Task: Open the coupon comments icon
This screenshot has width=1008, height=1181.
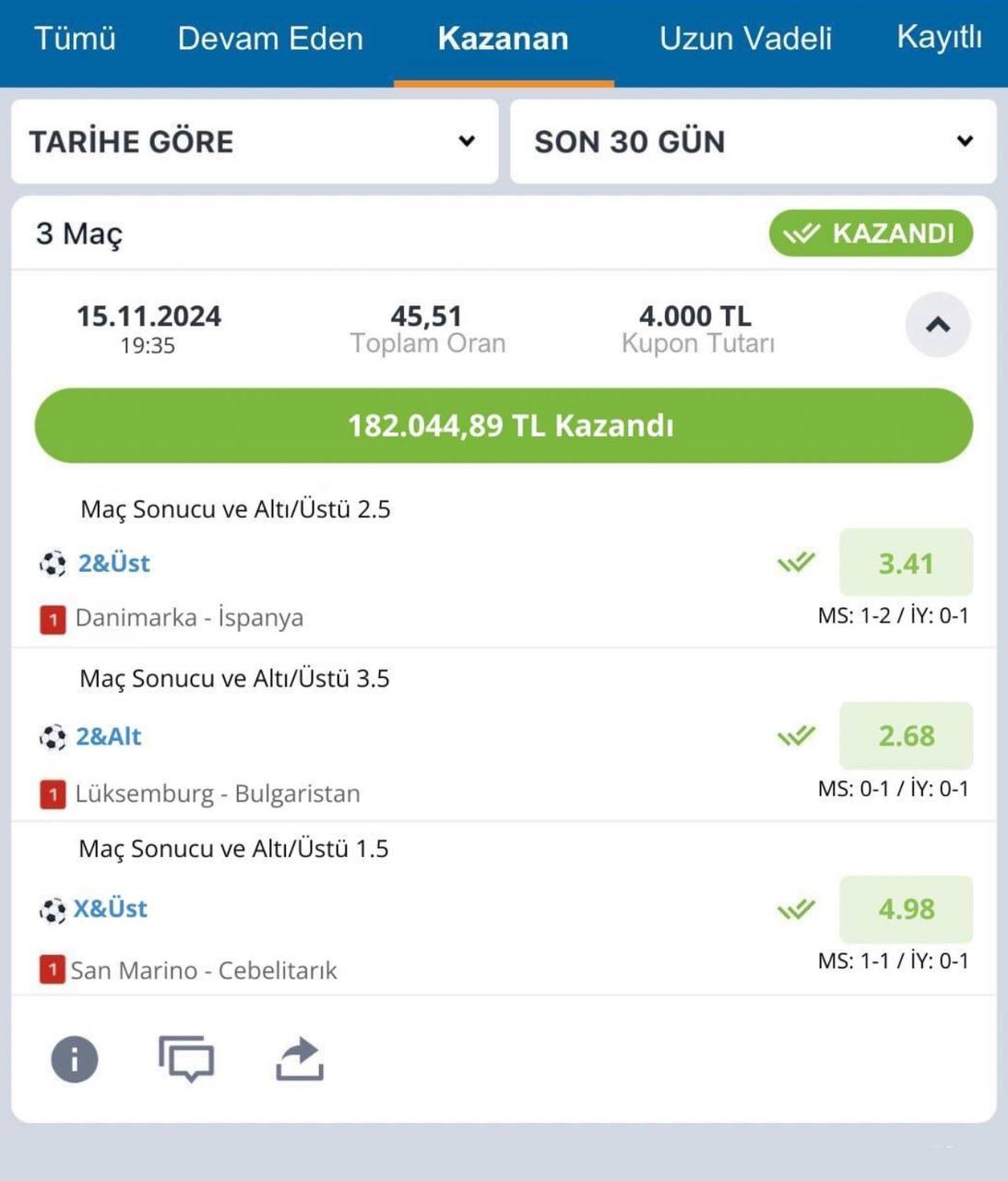Action: 186,1058
